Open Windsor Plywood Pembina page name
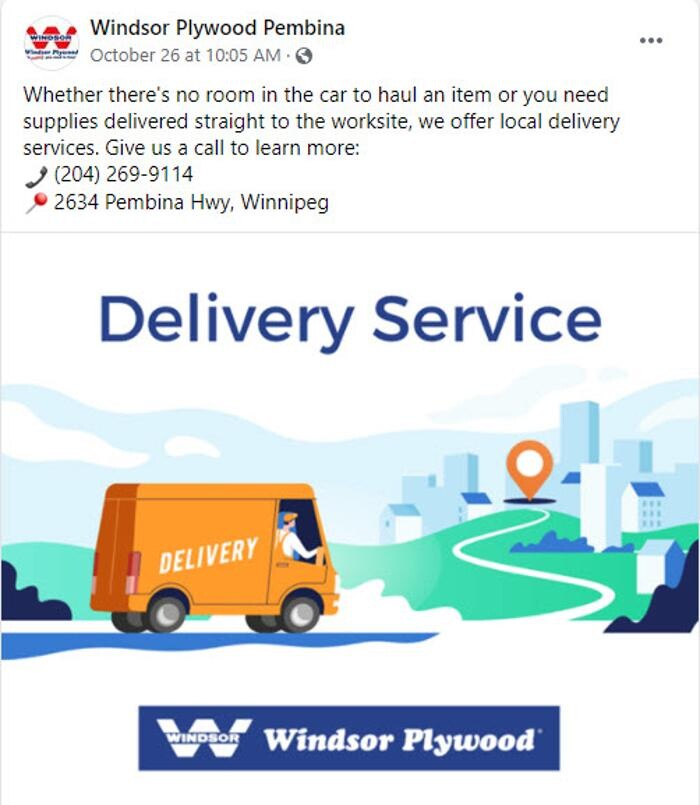Image resolution: width=700 pixels, height=805 pixels. point(217,28)
